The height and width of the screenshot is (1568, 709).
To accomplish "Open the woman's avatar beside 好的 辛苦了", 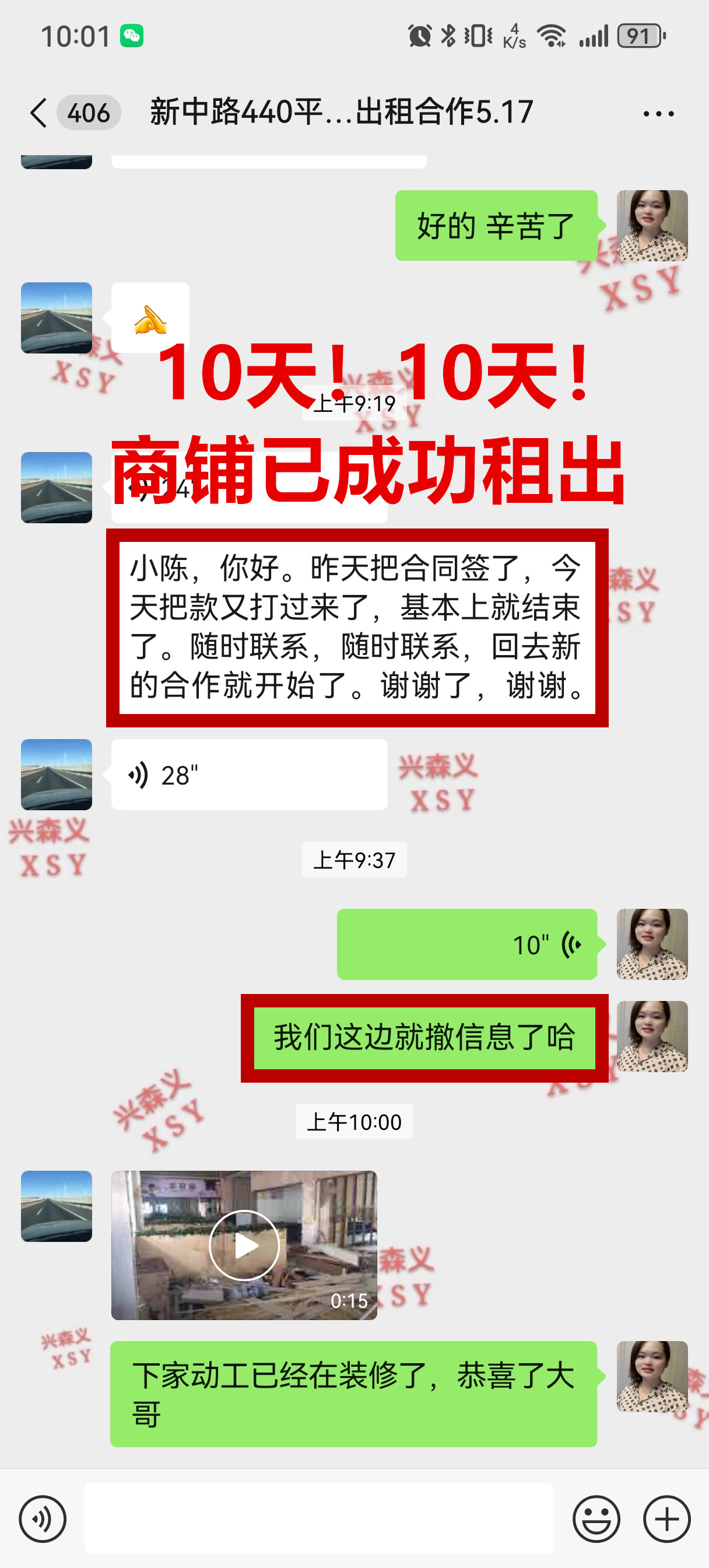I will click(652, 226).
